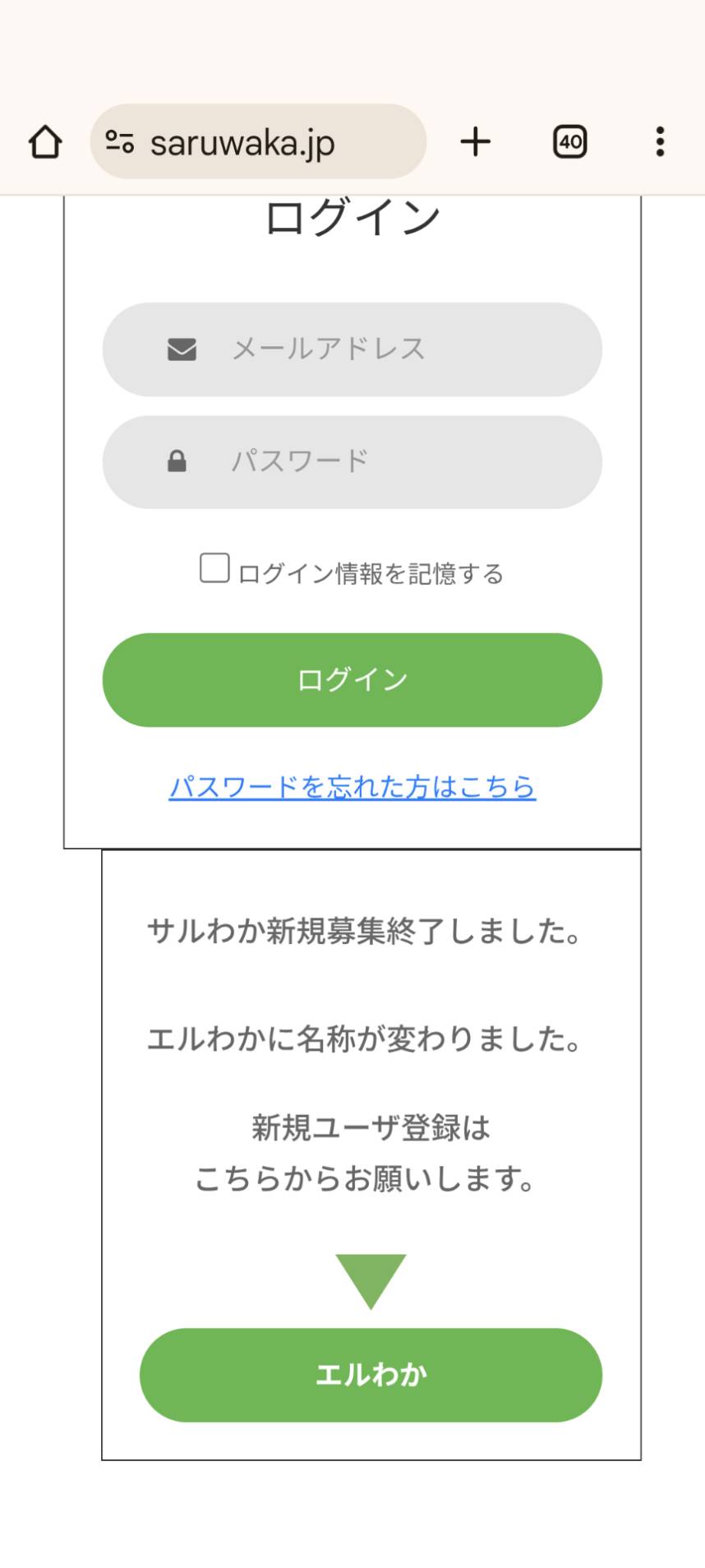Focus the パスワード field
Screen dimensions: 705x1568
click(x=352, y=462)
